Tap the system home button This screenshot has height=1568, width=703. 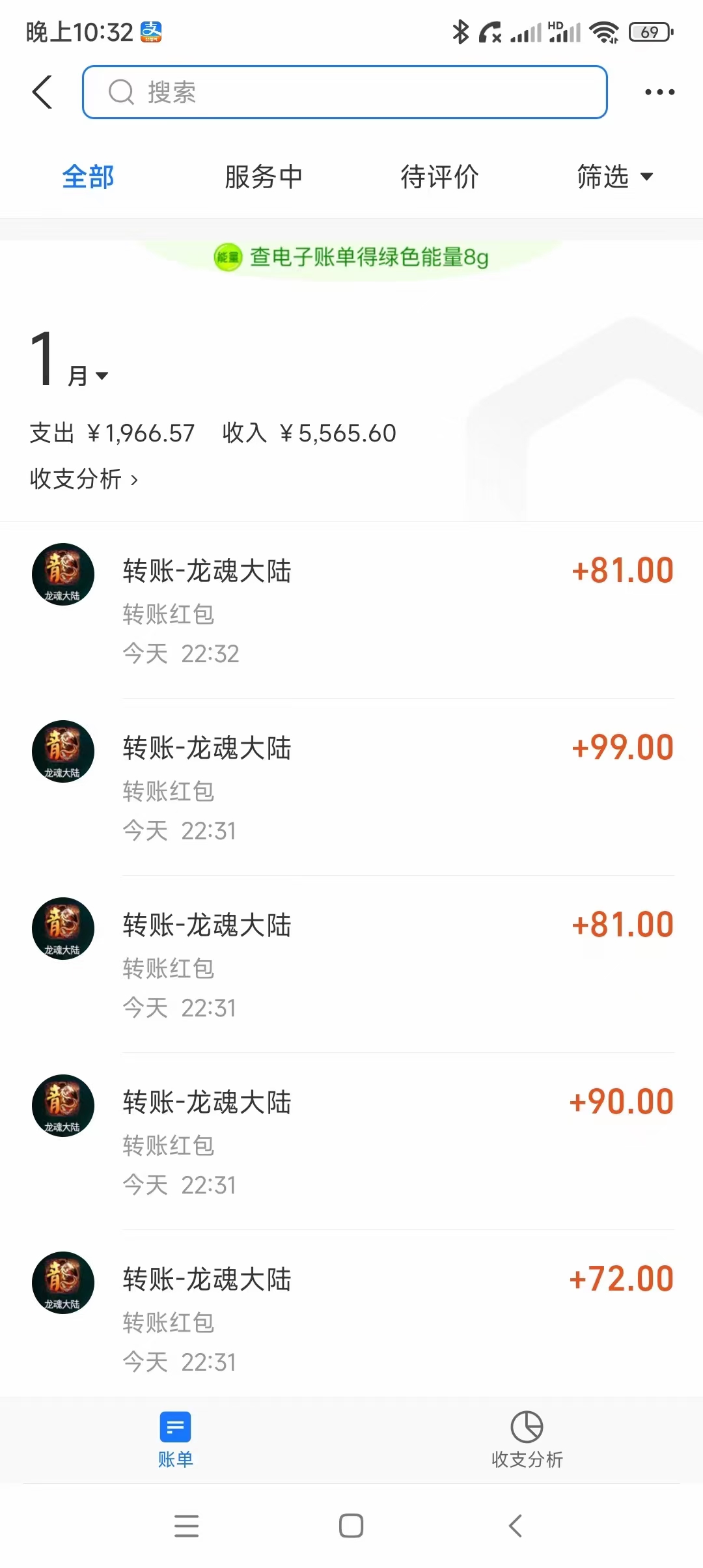coord(351,1526)
